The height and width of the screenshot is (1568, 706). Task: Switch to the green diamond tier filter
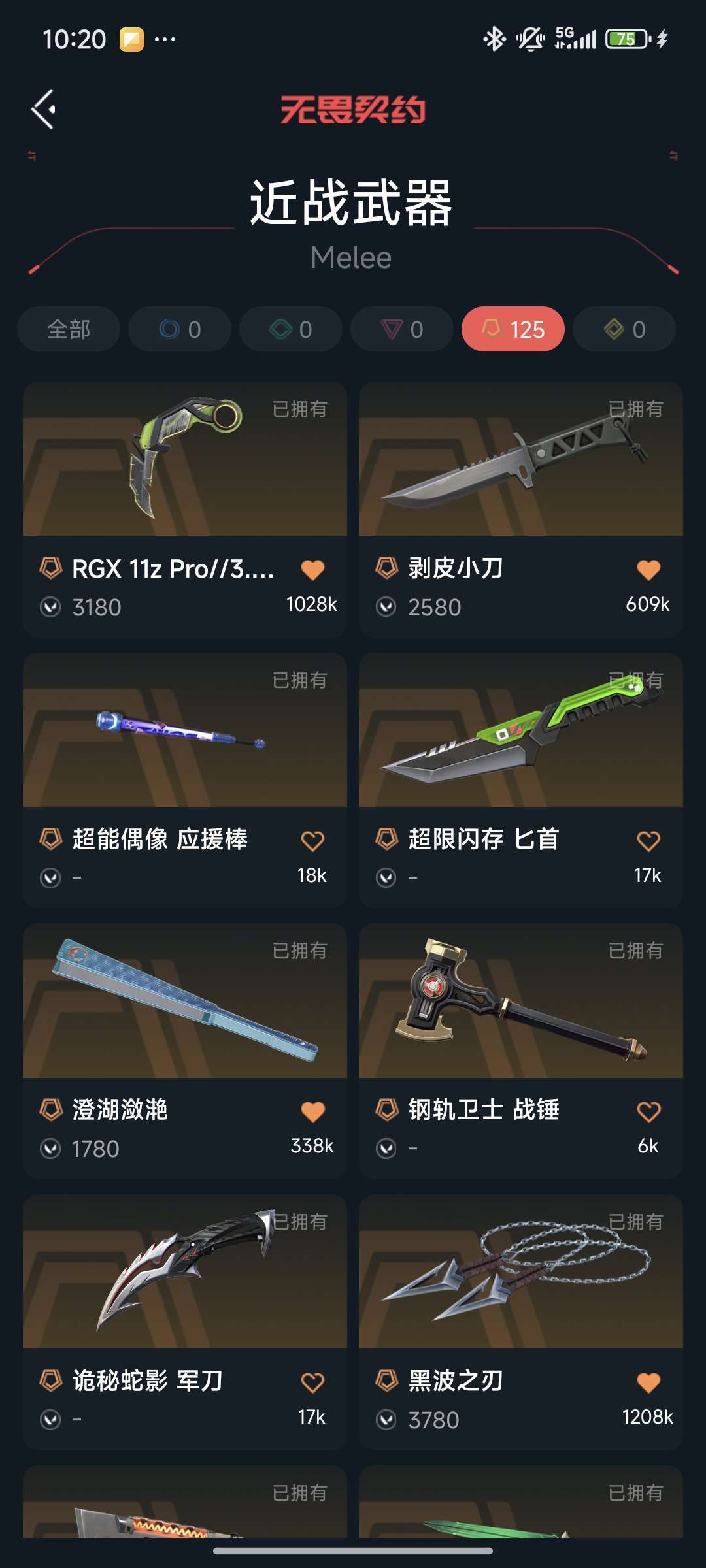[x=291, y=329]
